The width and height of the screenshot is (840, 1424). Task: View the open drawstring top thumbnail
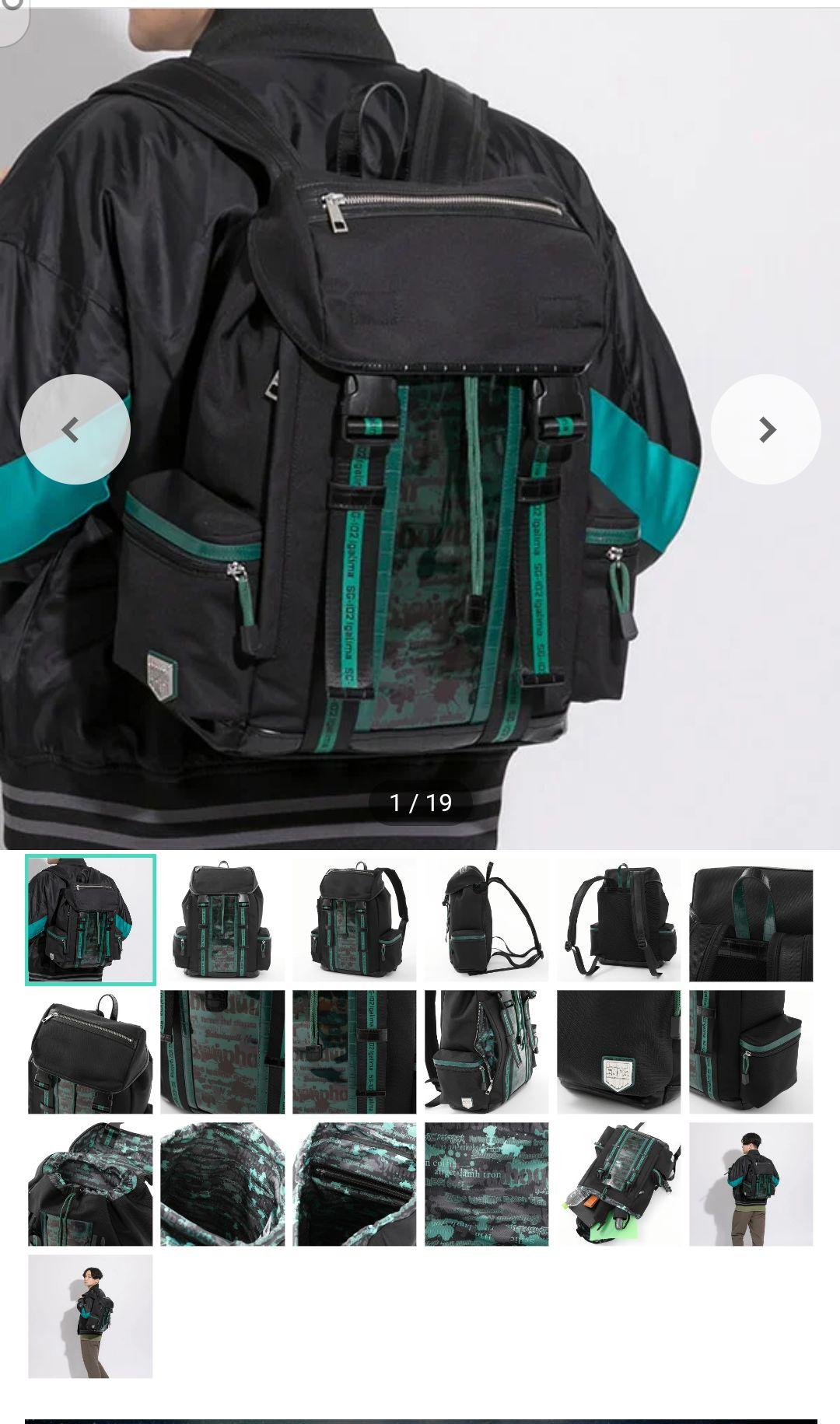pos(90,1184)
